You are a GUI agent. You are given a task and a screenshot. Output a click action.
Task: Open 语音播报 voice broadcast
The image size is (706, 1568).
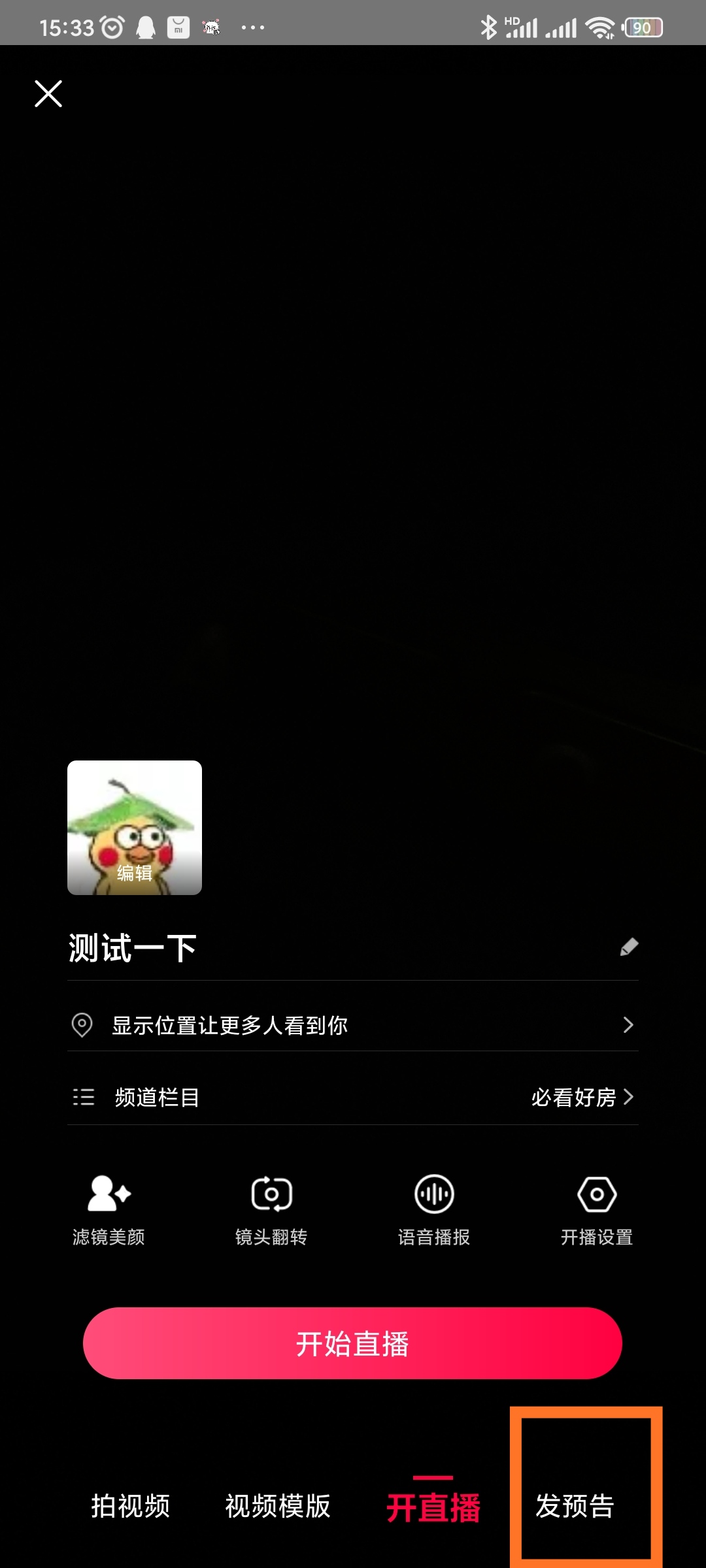[x=434, y=1210]
